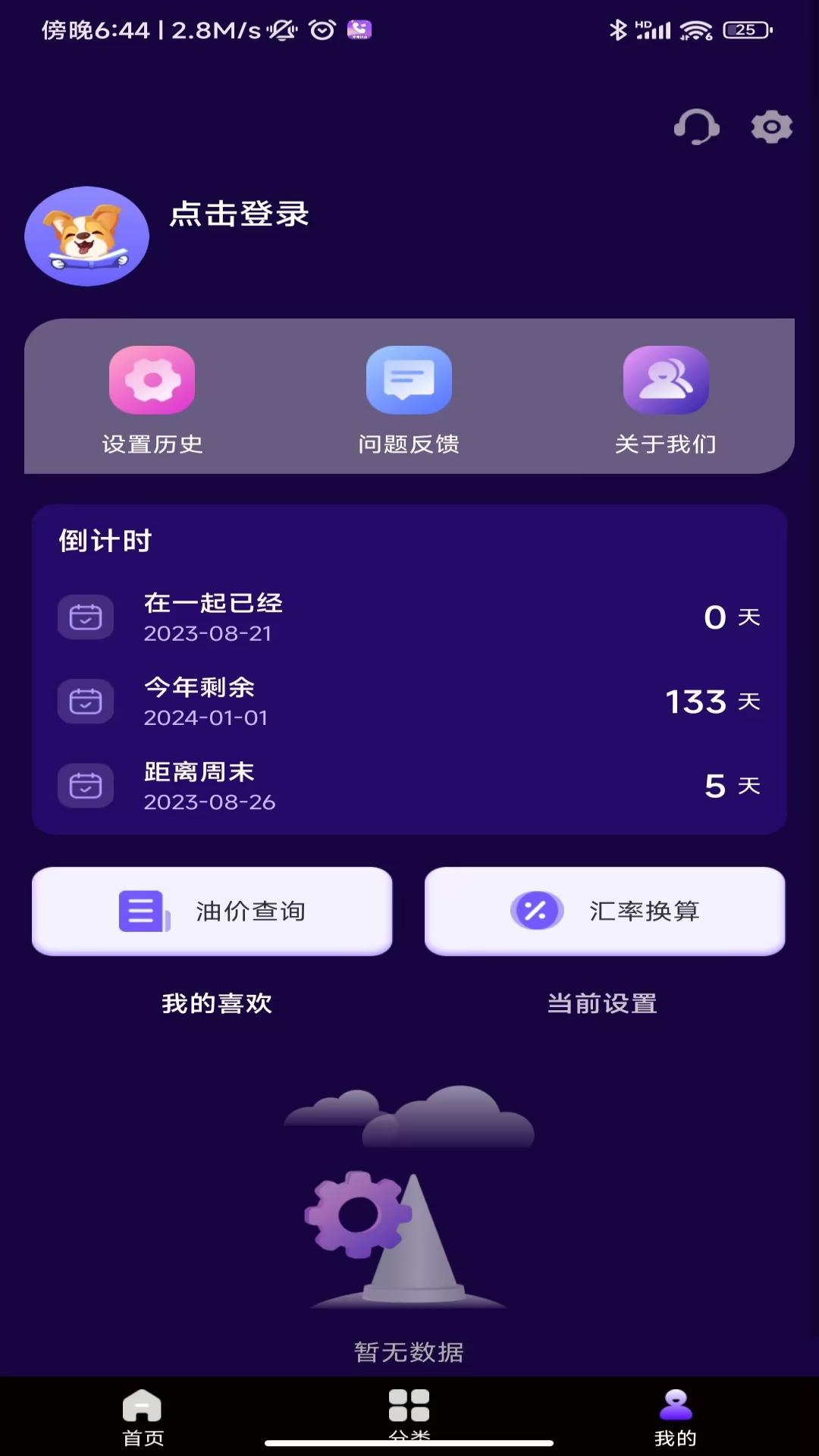Tap the percent icon in 汇率换算 card
The image size is (819, 1456).
click(x=535, y=911)
